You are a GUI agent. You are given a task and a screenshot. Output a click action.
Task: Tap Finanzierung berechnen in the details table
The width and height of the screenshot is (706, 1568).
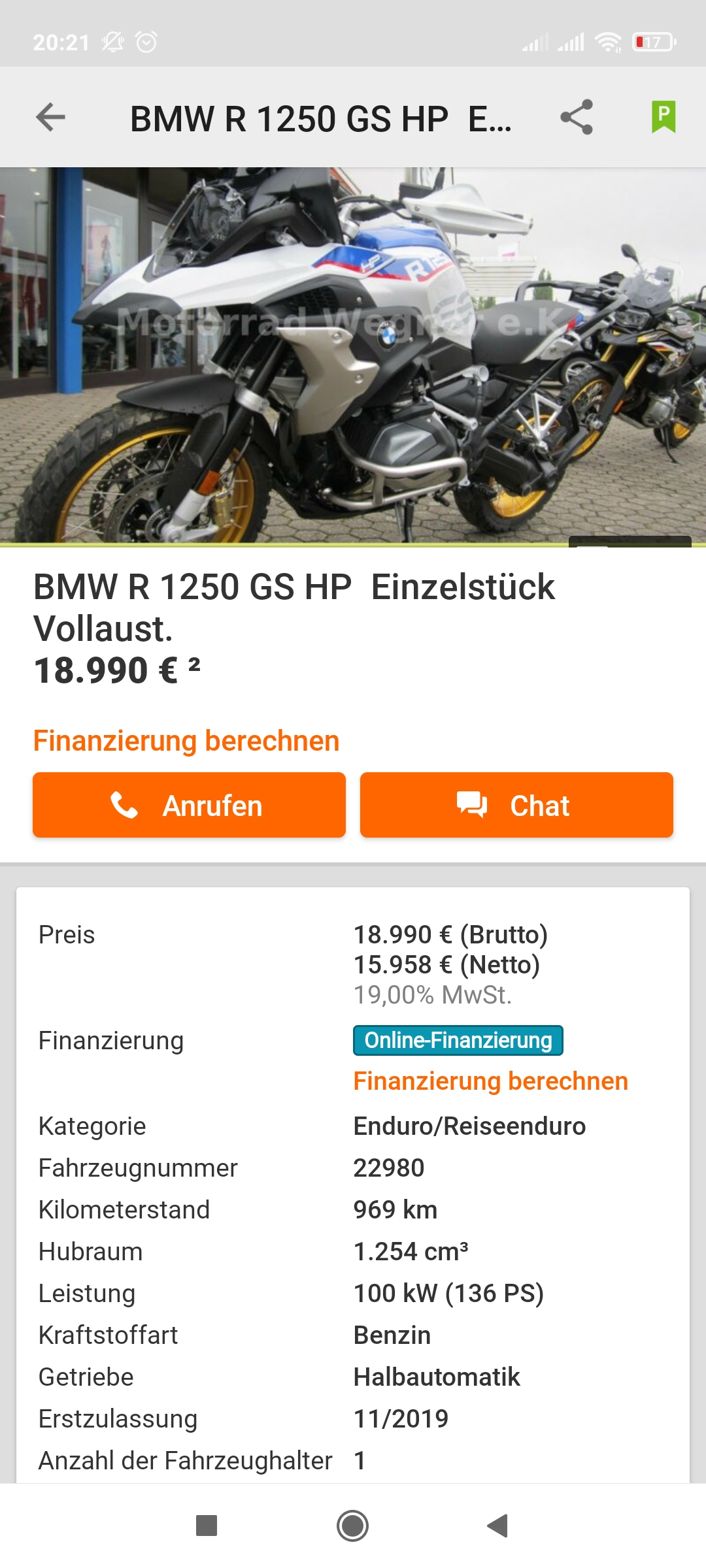[490, 1081]
